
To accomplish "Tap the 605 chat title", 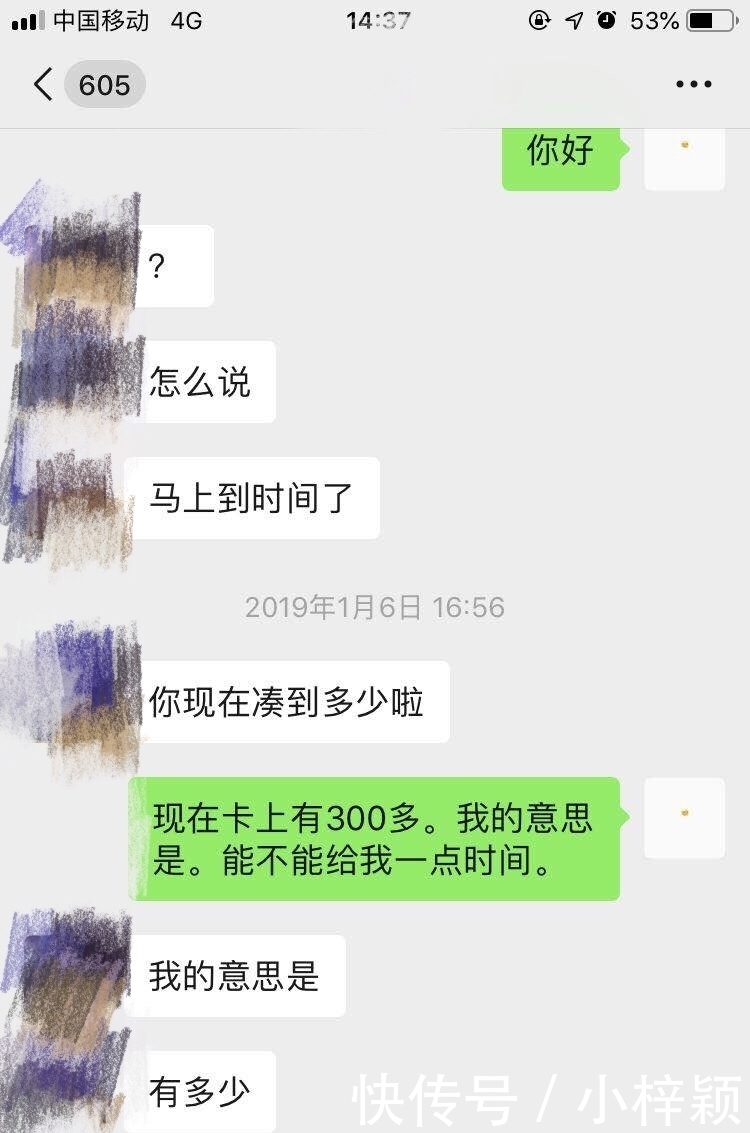I will (x=104, y=84).
